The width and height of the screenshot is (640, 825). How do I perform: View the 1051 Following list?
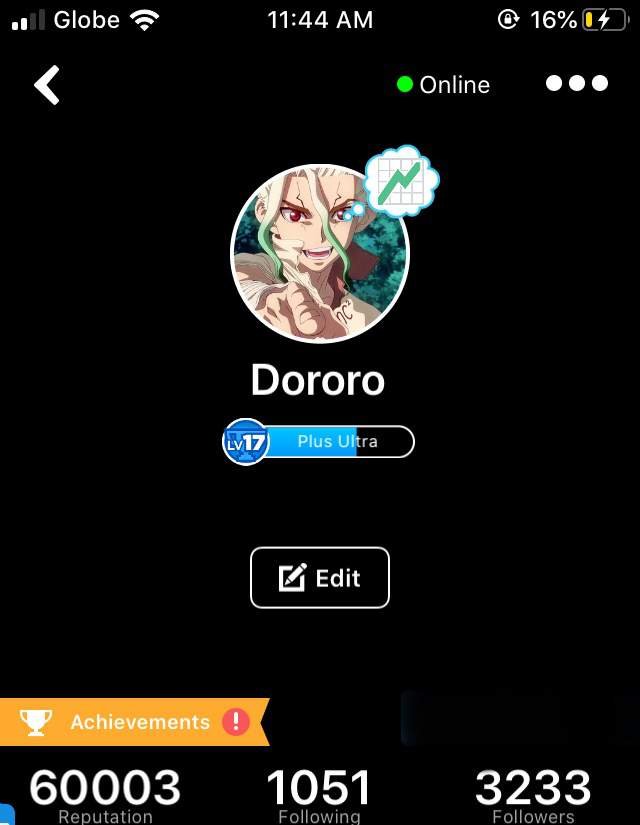(319, 797)
